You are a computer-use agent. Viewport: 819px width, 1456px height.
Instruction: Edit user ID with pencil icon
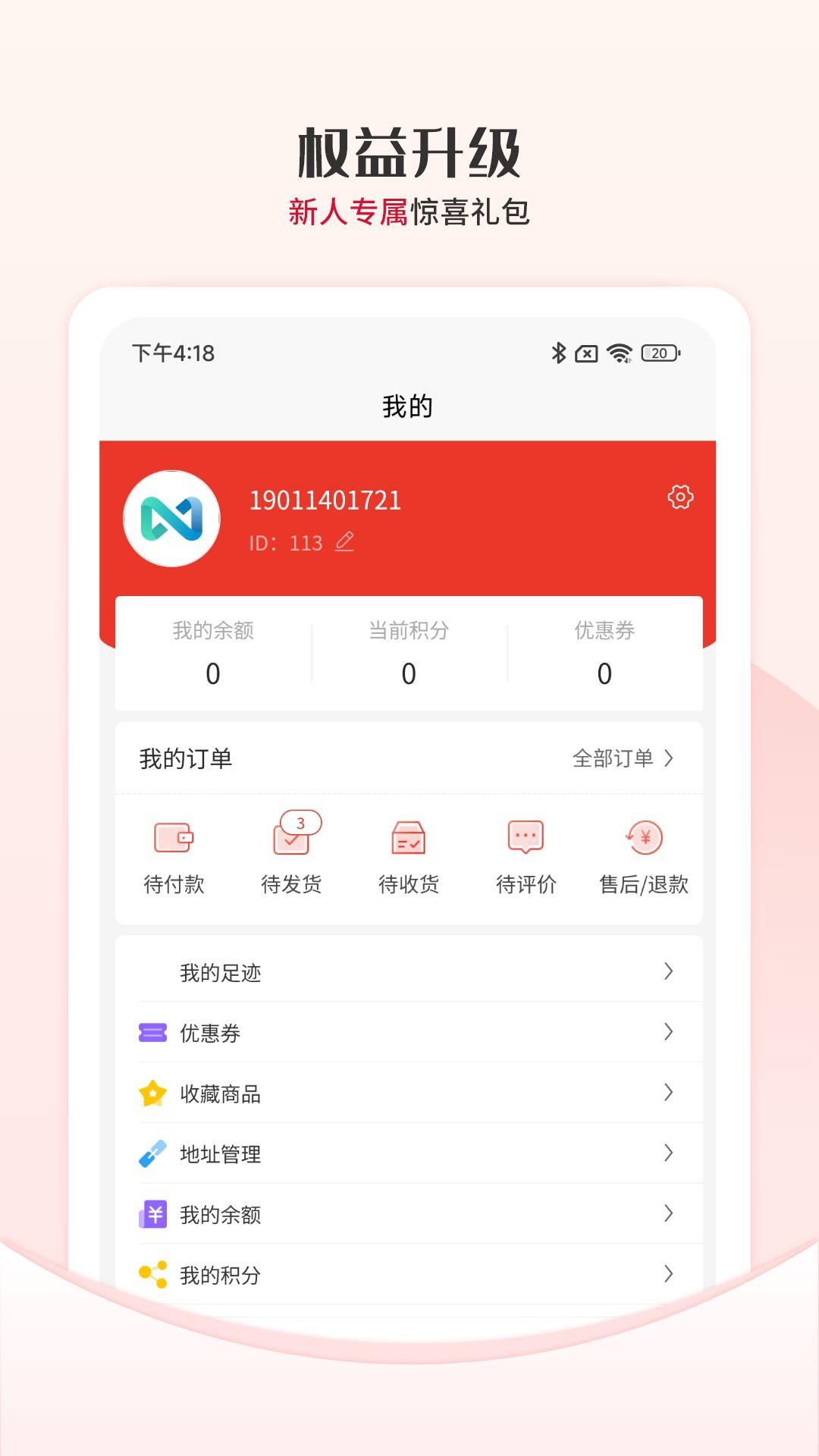click(346, 543)
